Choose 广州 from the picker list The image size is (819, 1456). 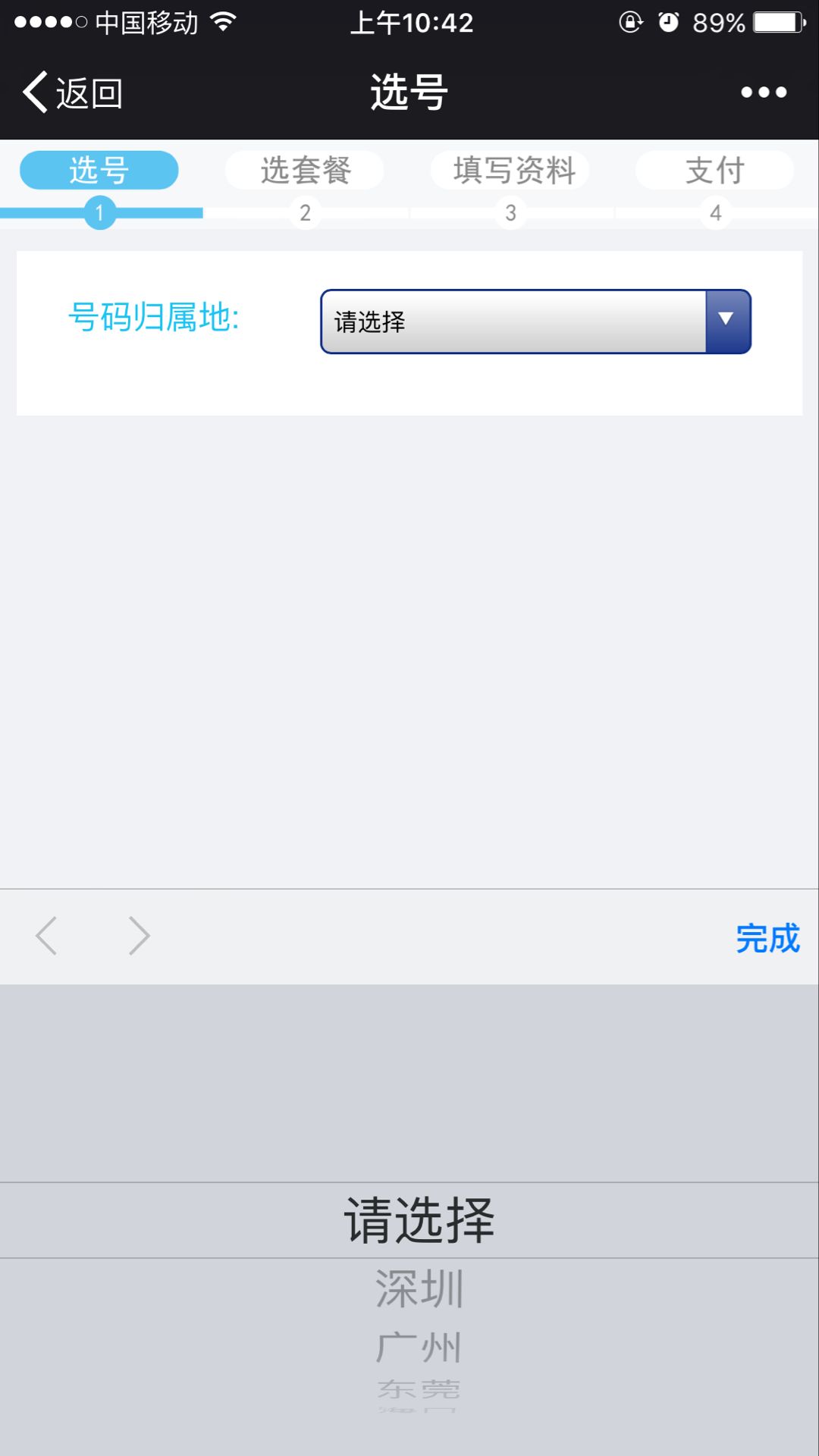[419, 1348]
